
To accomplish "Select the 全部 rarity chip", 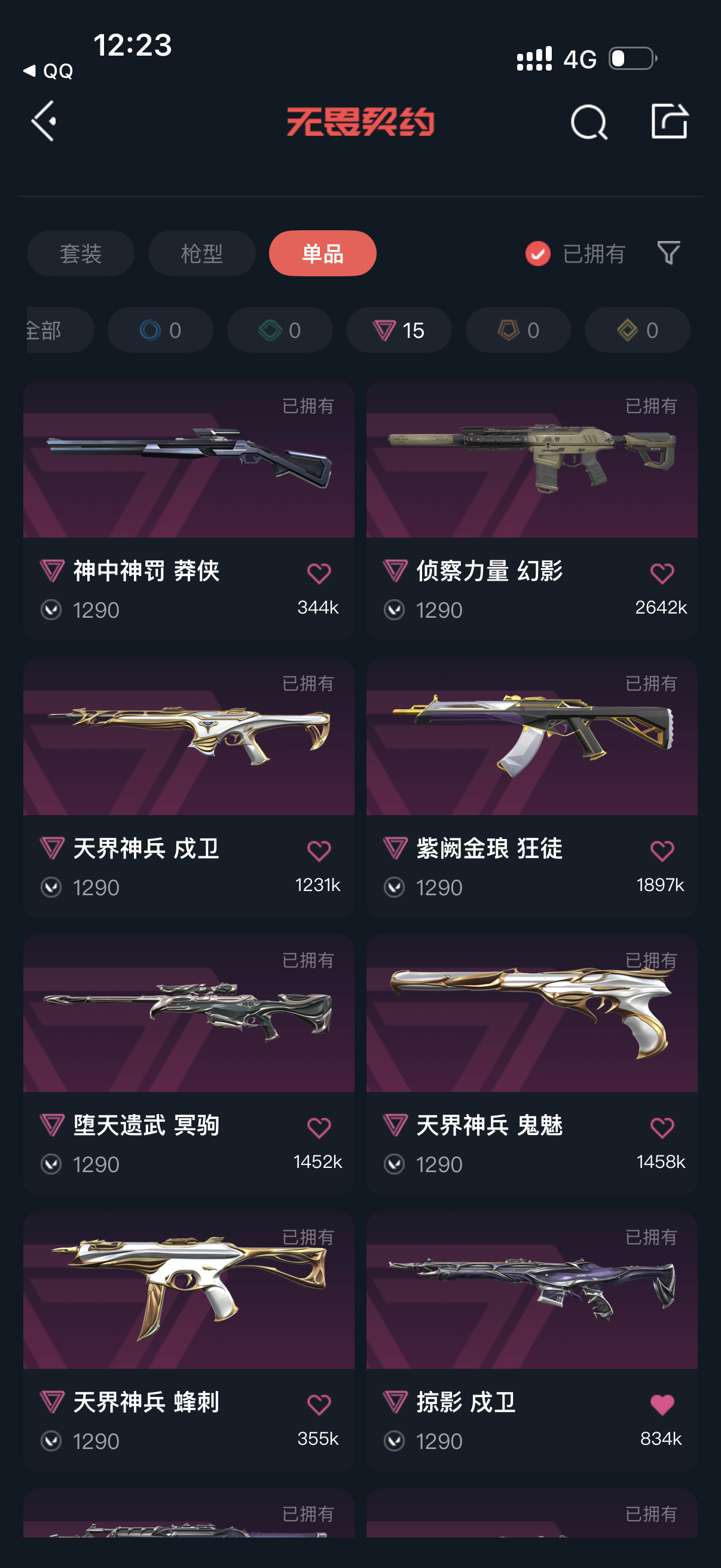I will (x=60, y=330).
